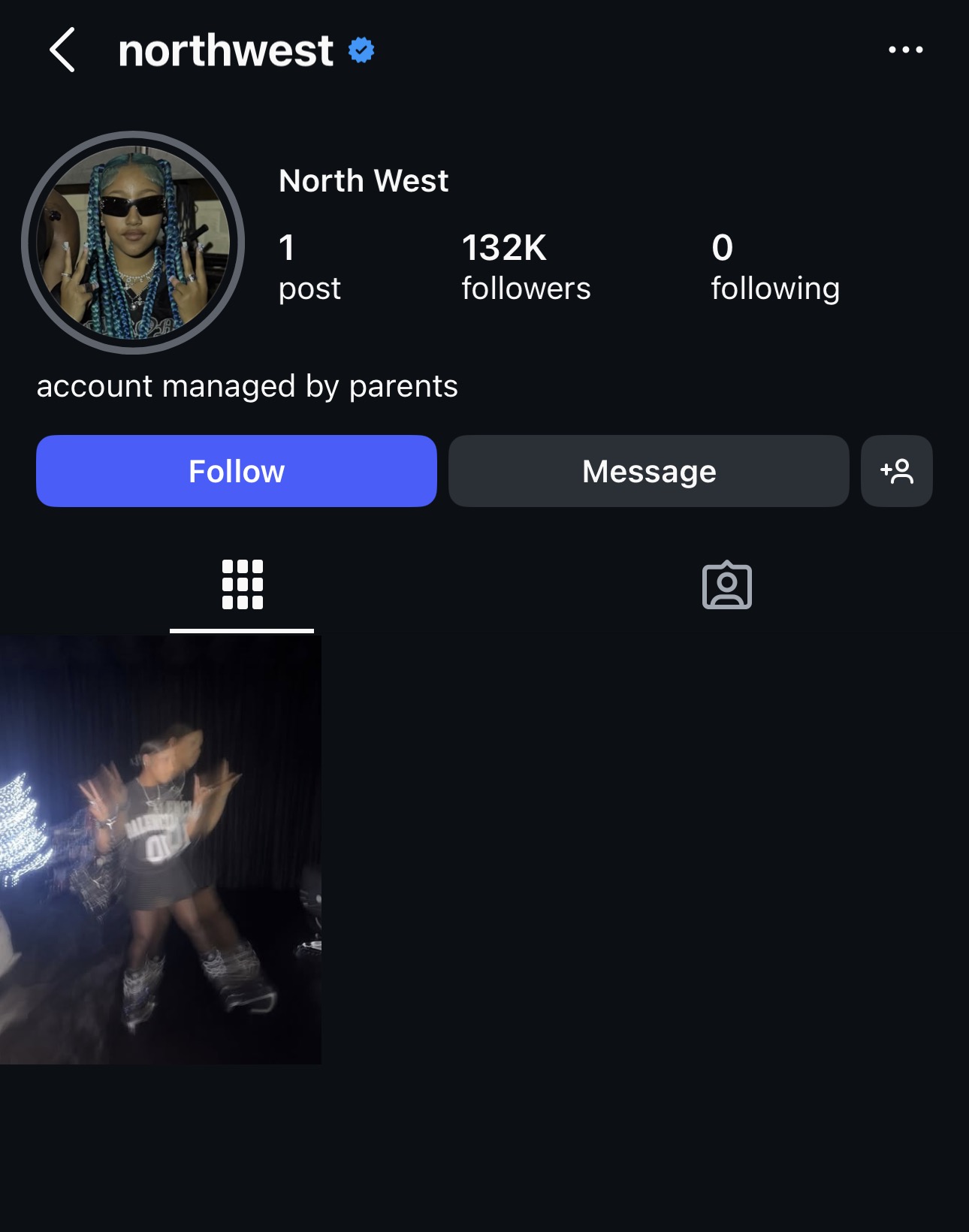View the 132K followers list
This screenshot has width=969, height=1232.
[526, 267]
